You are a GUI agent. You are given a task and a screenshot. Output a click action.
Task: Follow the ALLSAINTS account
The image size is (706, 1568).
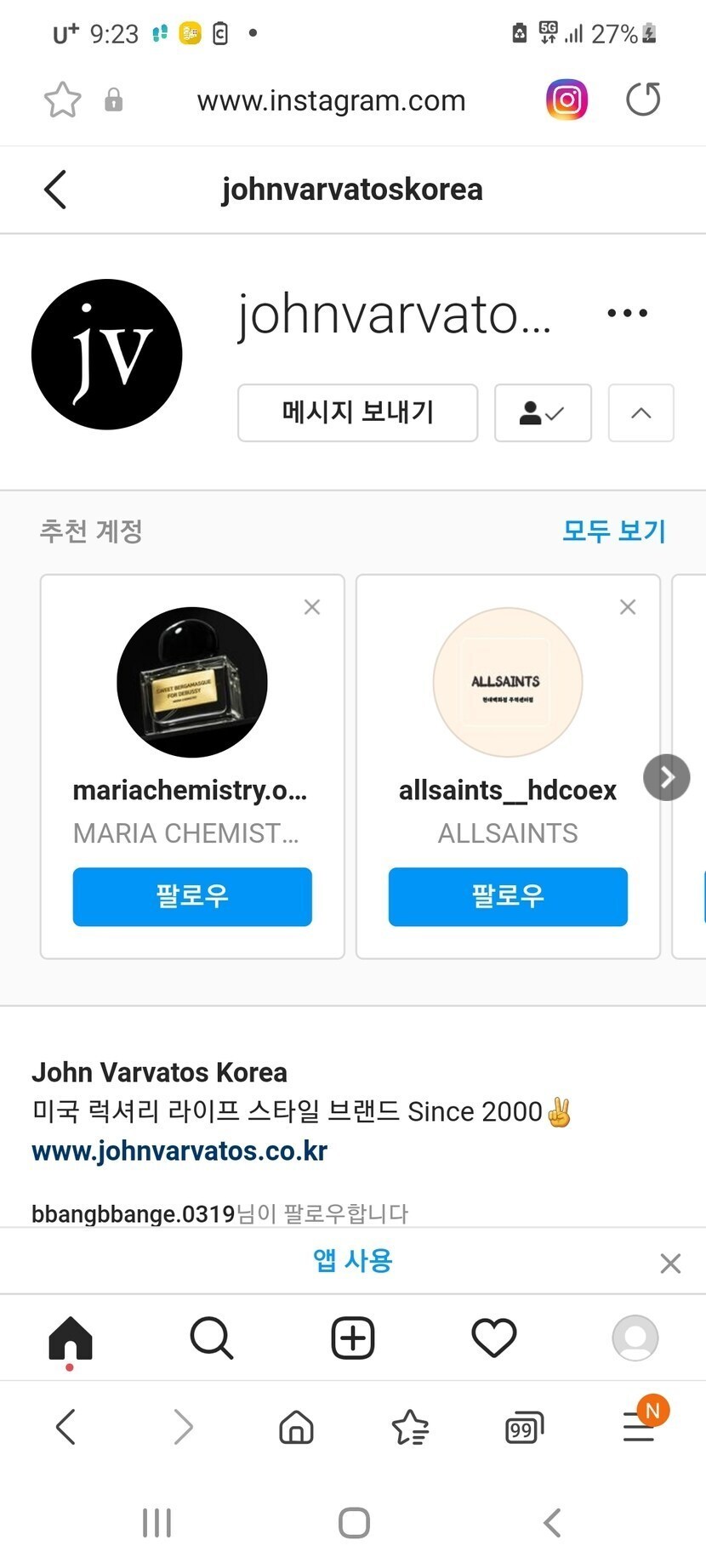pyautogui.click(x=508, y=896)
